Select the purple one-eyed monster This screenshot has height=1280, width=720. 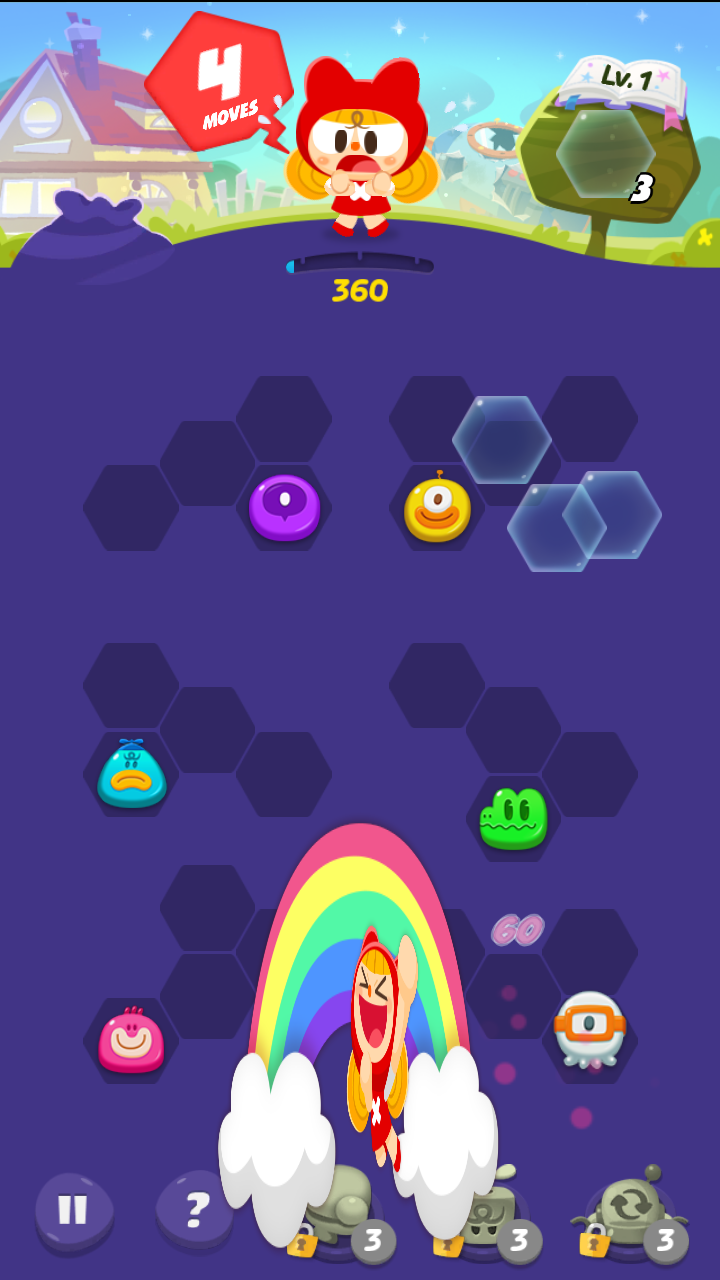285,507
